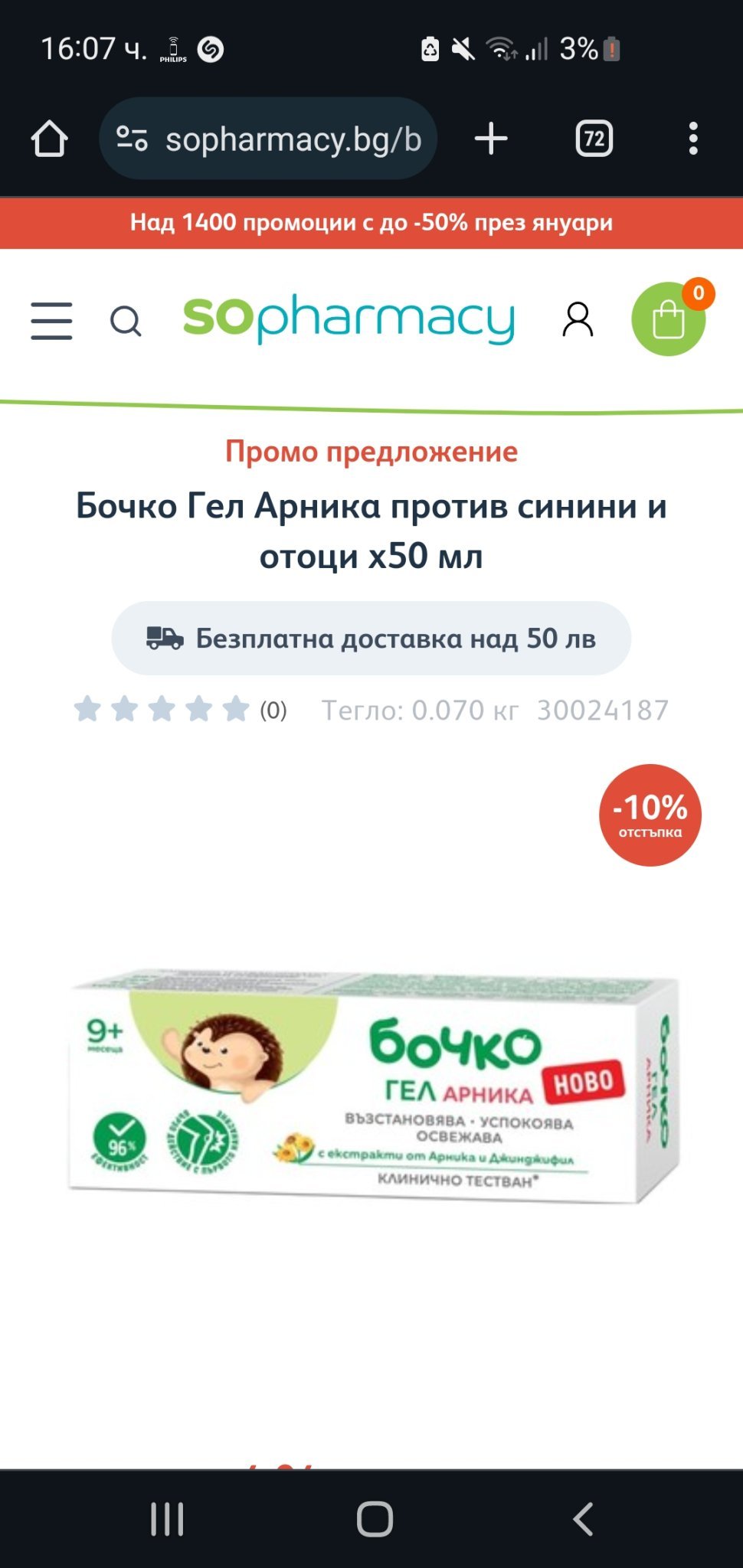Open the user account profile
Image resolution: width=743 pixels, height=1568 pixels.
(578, 319)
